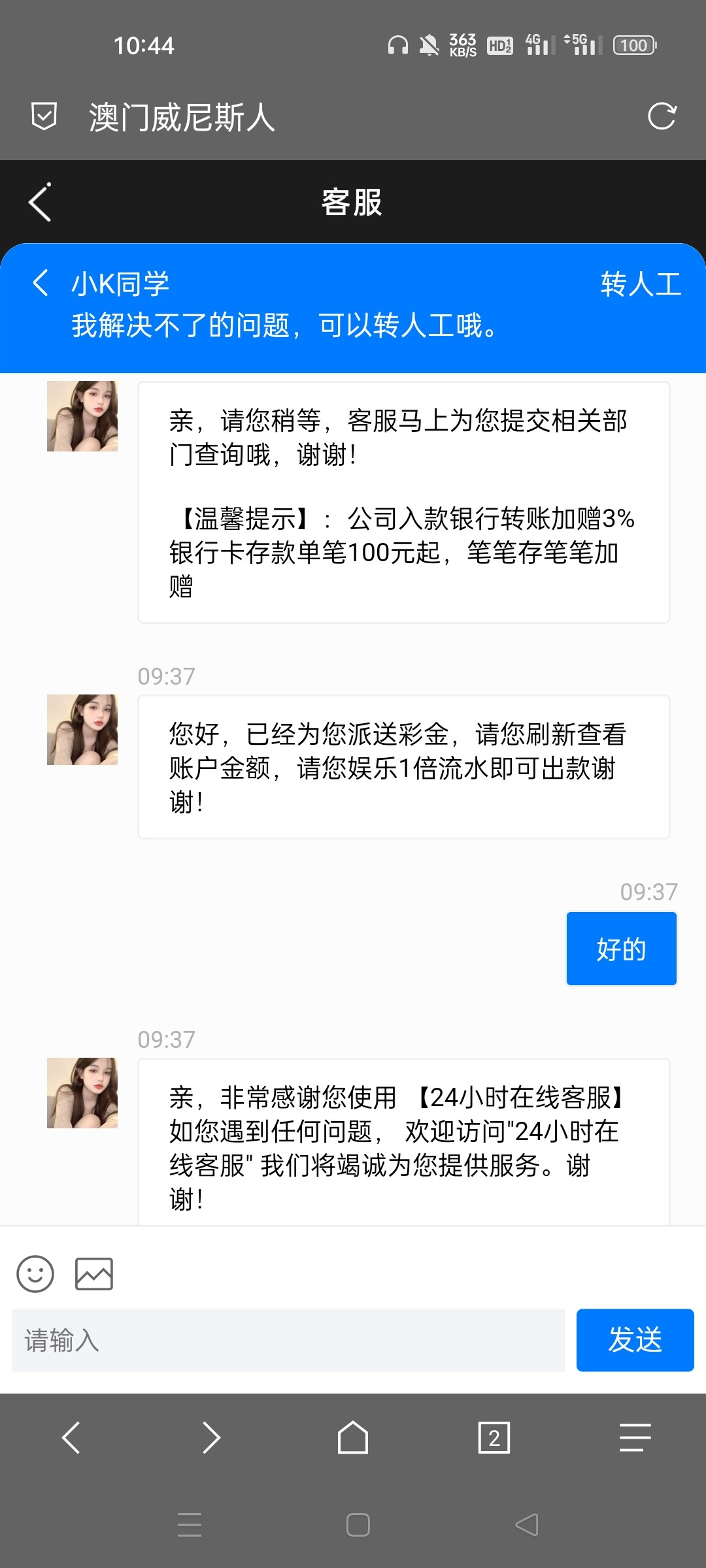Navigate forward in the browser toolbar
This screenshot has width=706, height=1568.
[x=211, y=1438]
